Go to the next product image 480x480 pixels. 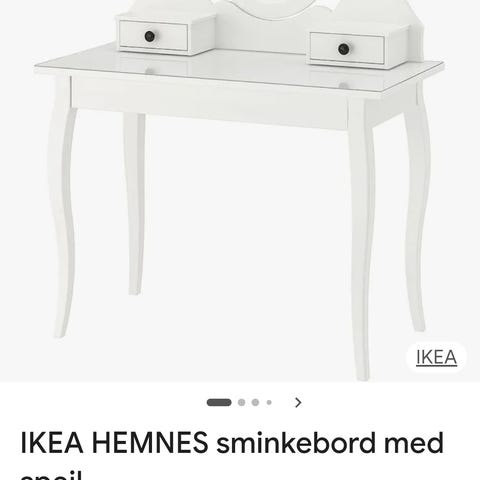coord(298,403)
